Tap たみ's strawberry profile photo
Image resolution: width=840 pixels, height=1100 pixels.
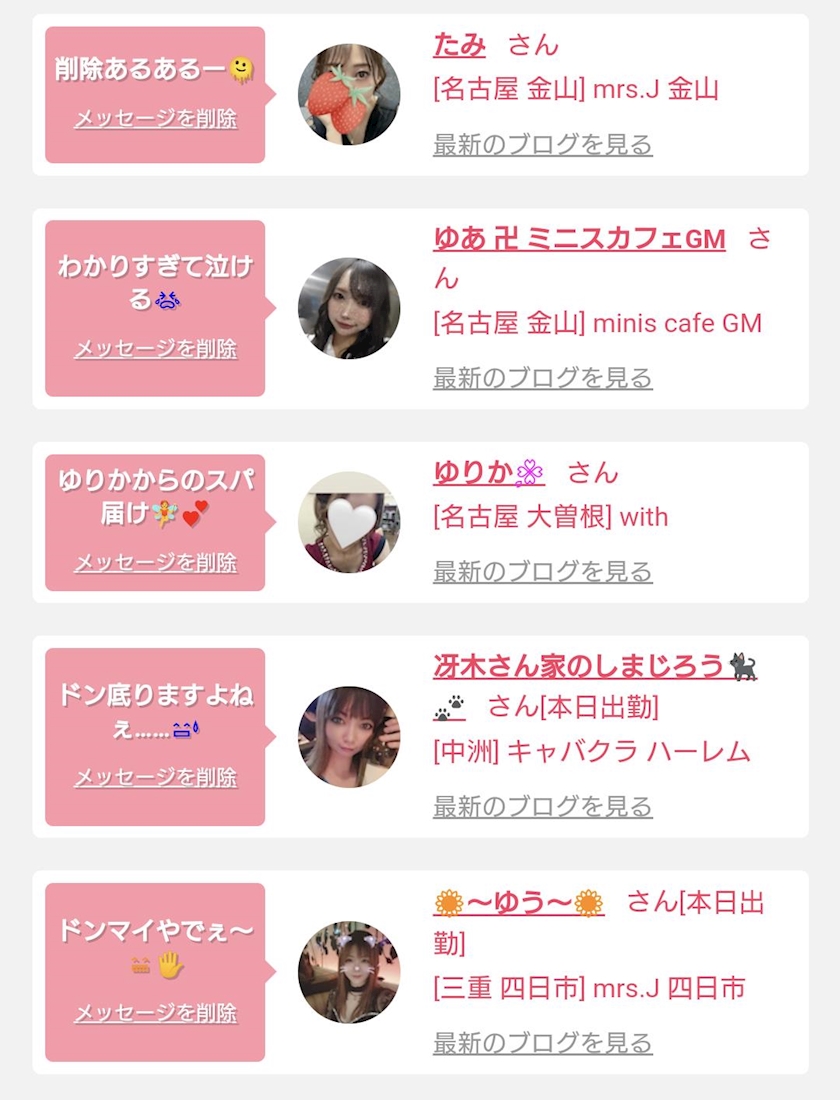coord(349,95)
